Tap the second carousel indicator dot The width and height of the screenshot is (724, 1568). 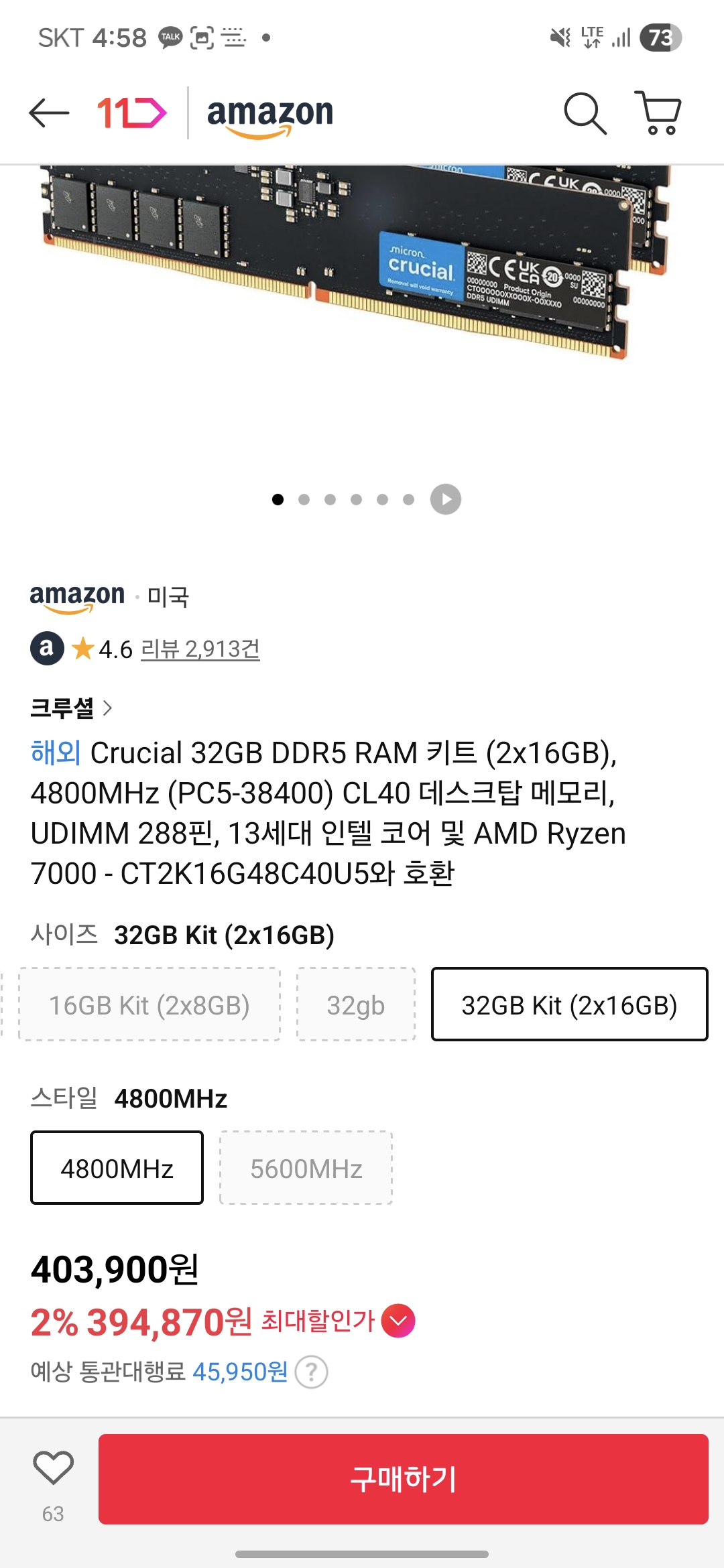(x=305, y=499)
